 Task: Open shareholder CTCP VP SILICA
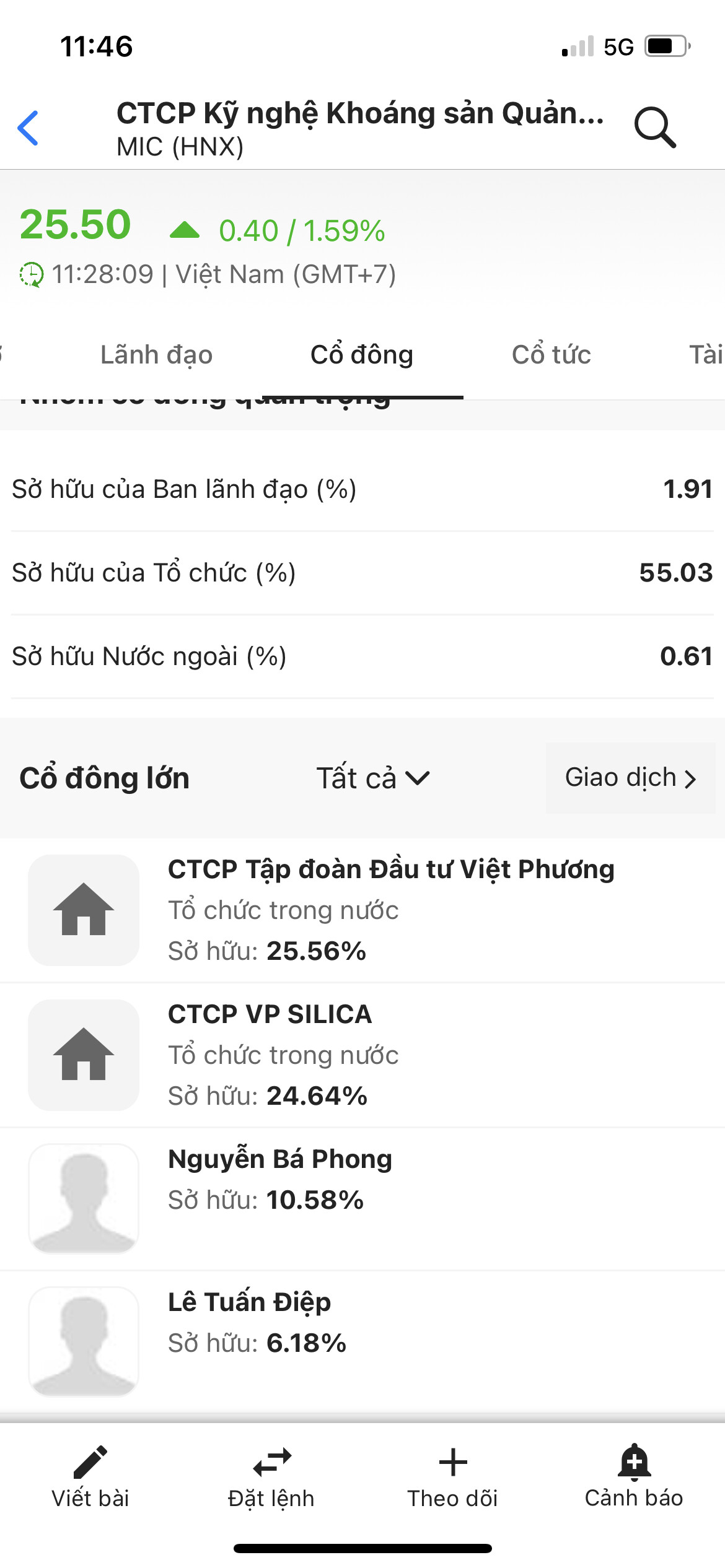[362, 1055]
